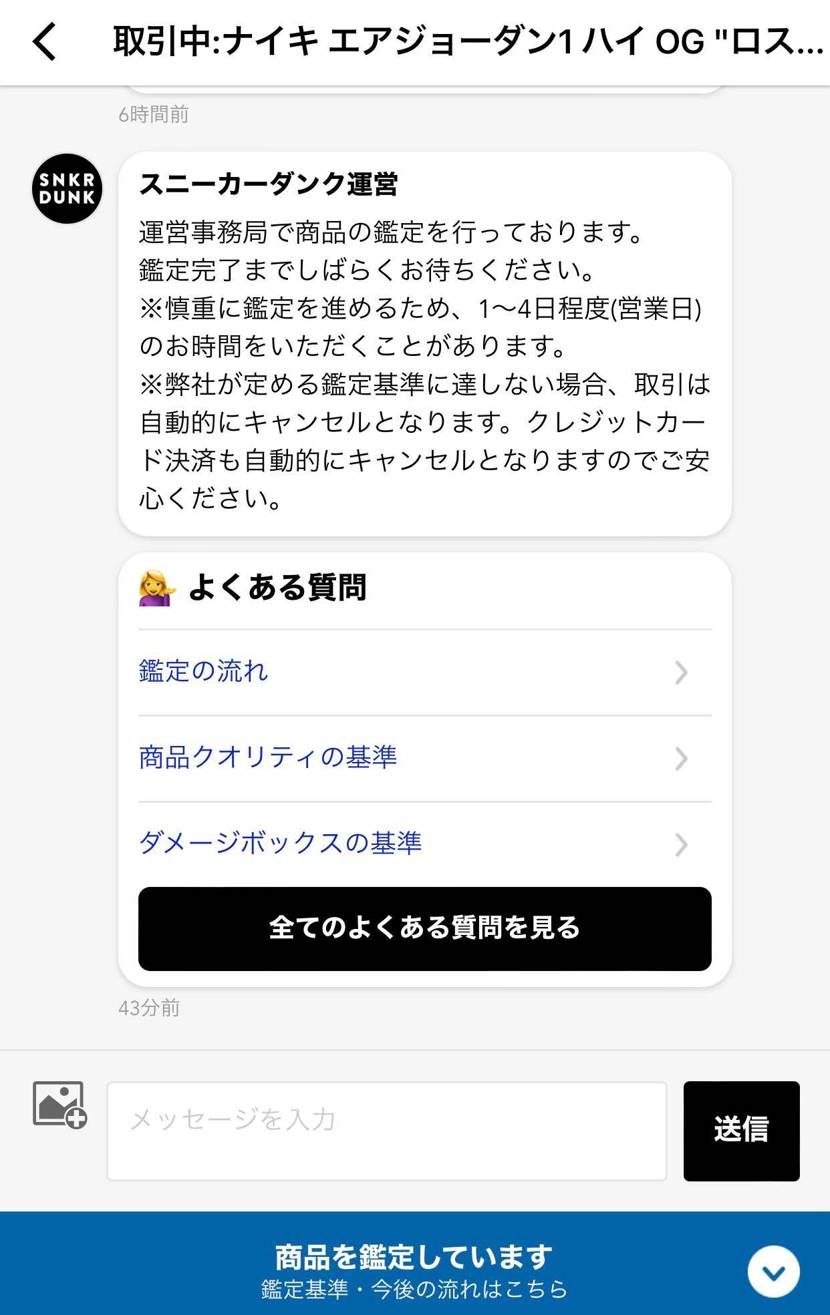Viewport: 830px width, 1315px height.
Task: Expand the 鑑定の流れ FAQ entry
Action: 203,671
